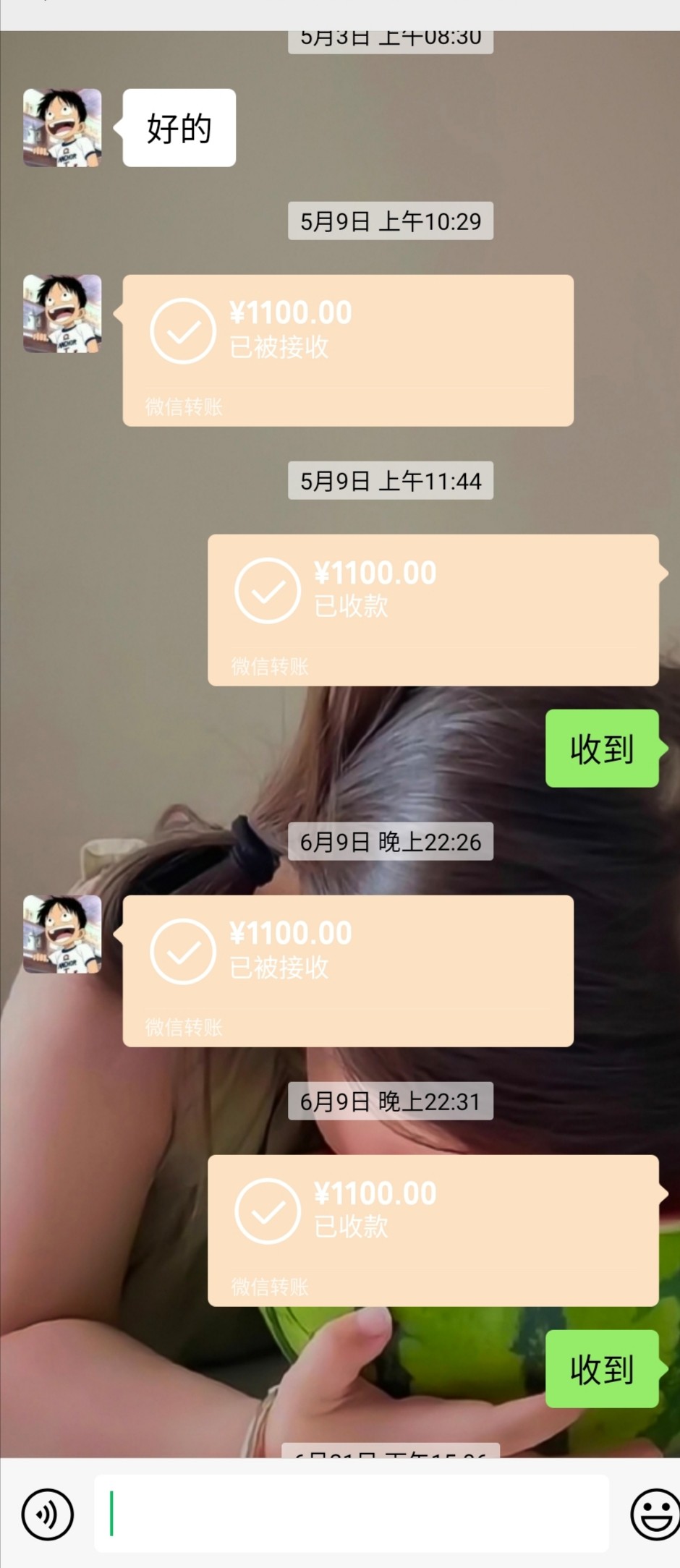Tap the contact avatar beside 好的

pyautogui.click(x=62, y=128)
